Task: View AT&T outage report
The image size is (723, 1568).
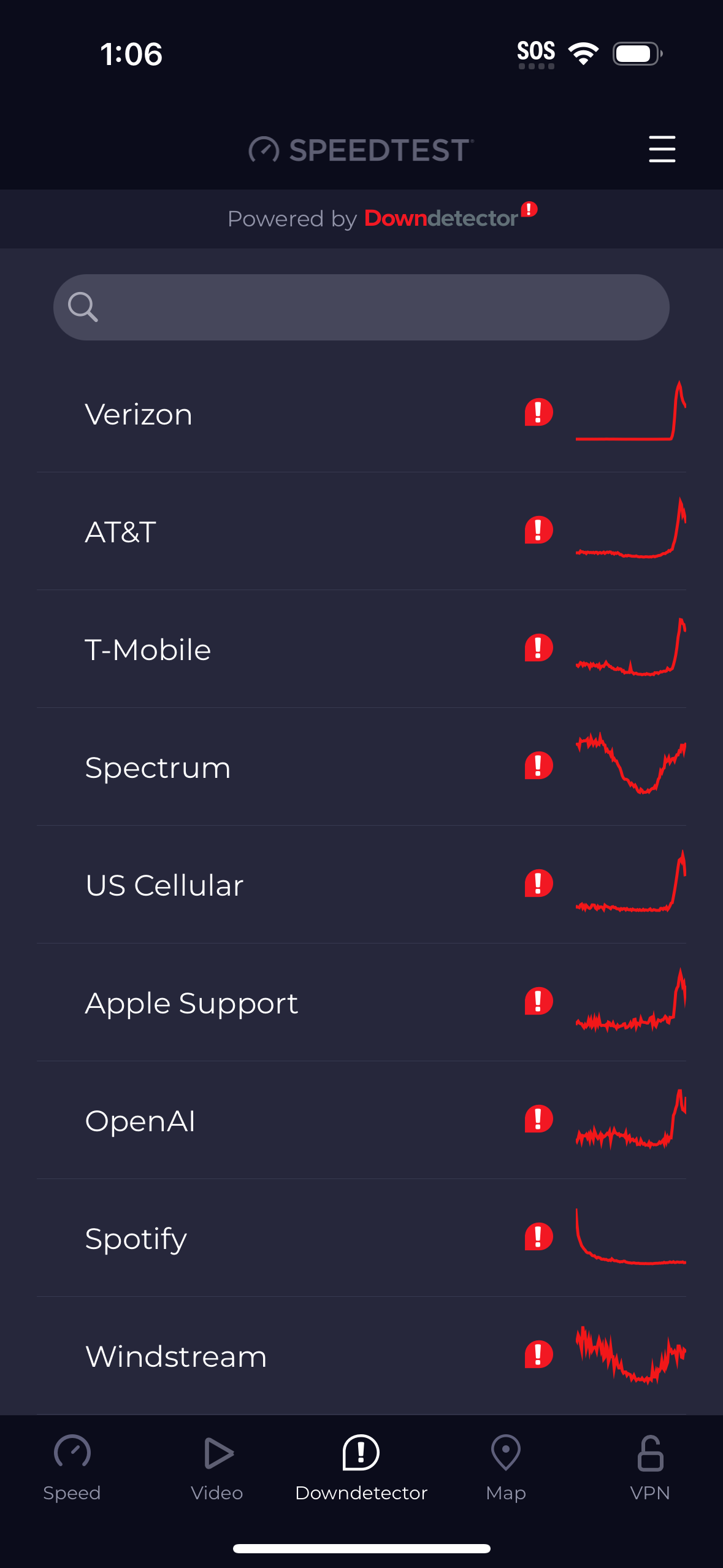Action: [361, 532]
